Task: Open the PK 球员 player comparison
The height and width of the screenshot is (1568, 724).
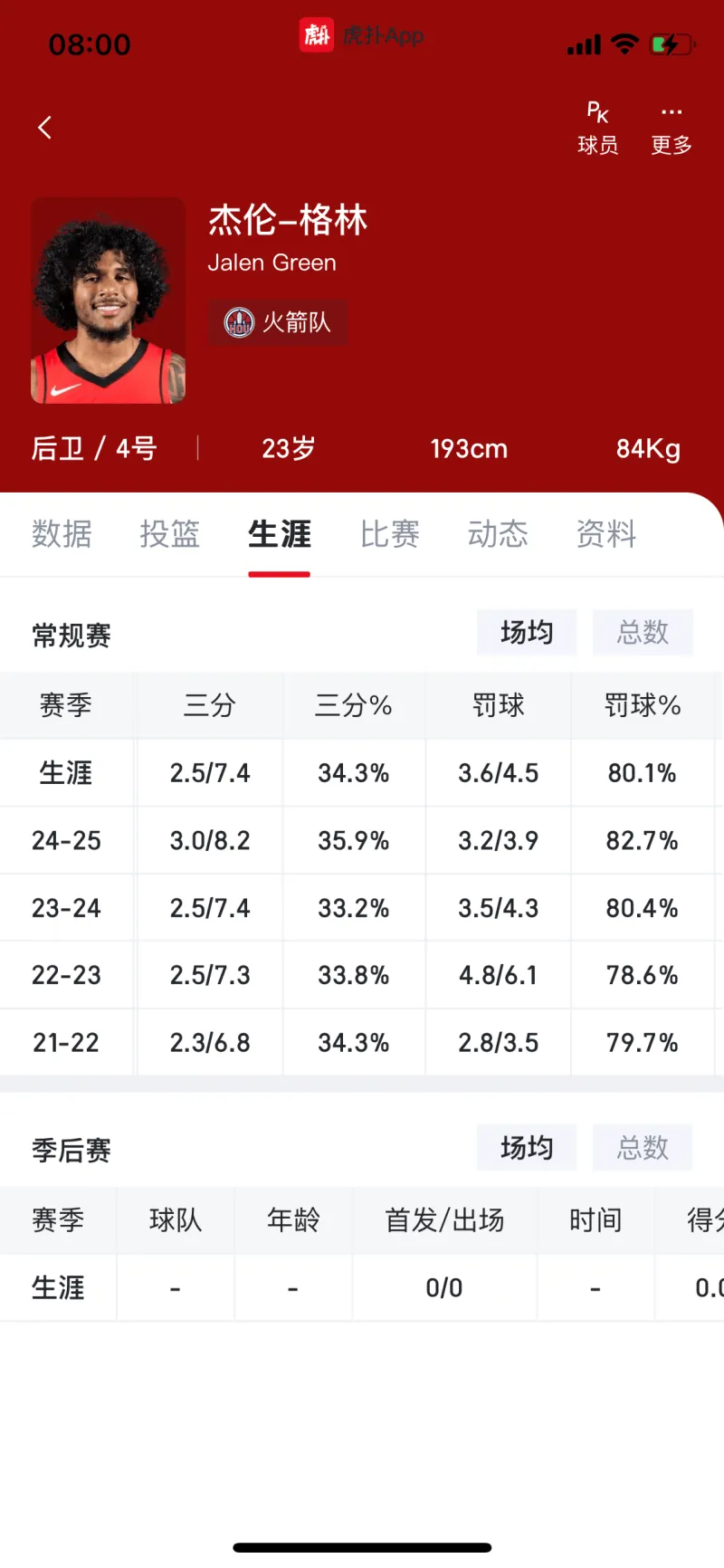Action: pyautogui.click(x=598, y=128)
